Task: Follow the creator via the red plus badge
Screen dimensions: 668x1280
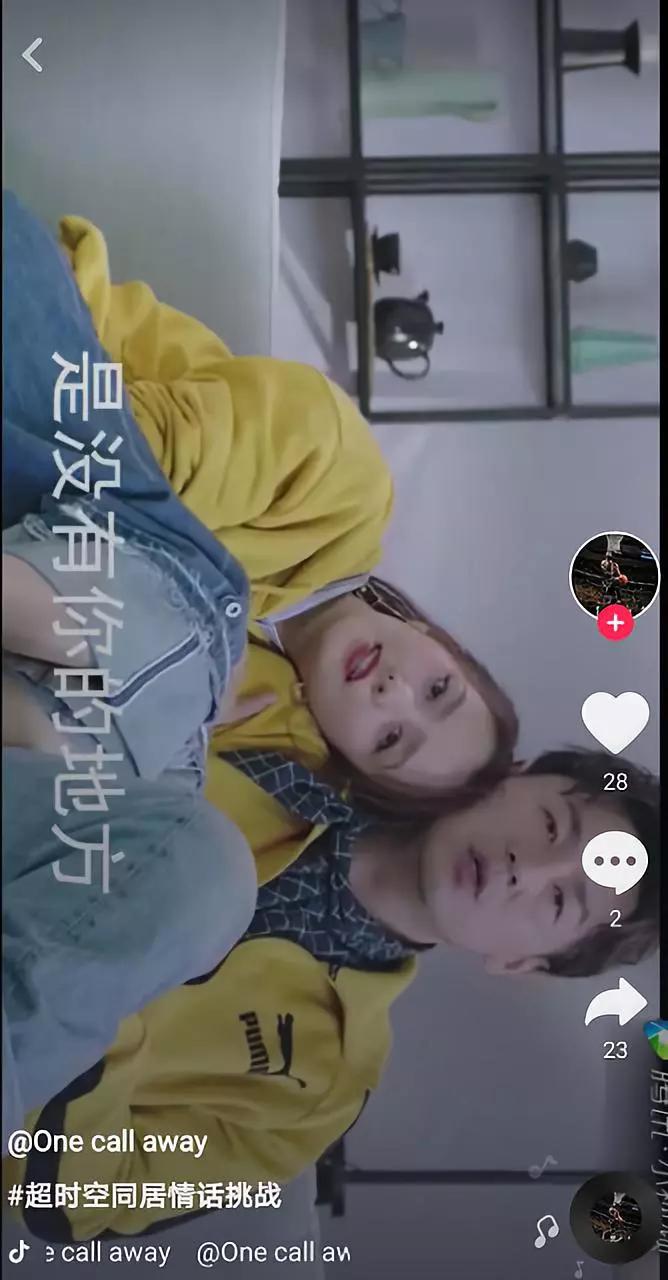Action: click(615, 624)
